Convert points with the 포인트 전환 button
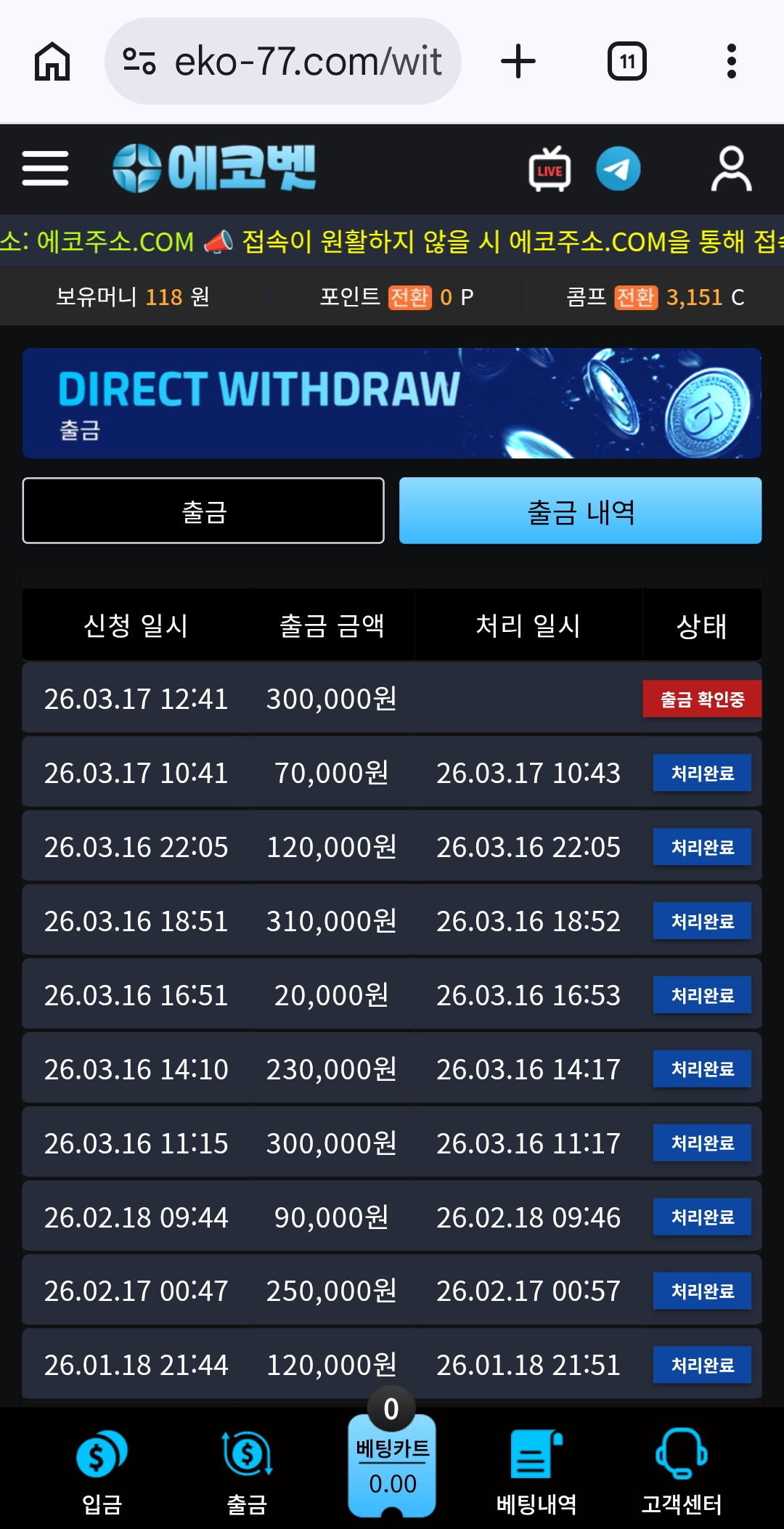Screen dimensions: 784x1529 pyautogui.click(x=409, y=297)
